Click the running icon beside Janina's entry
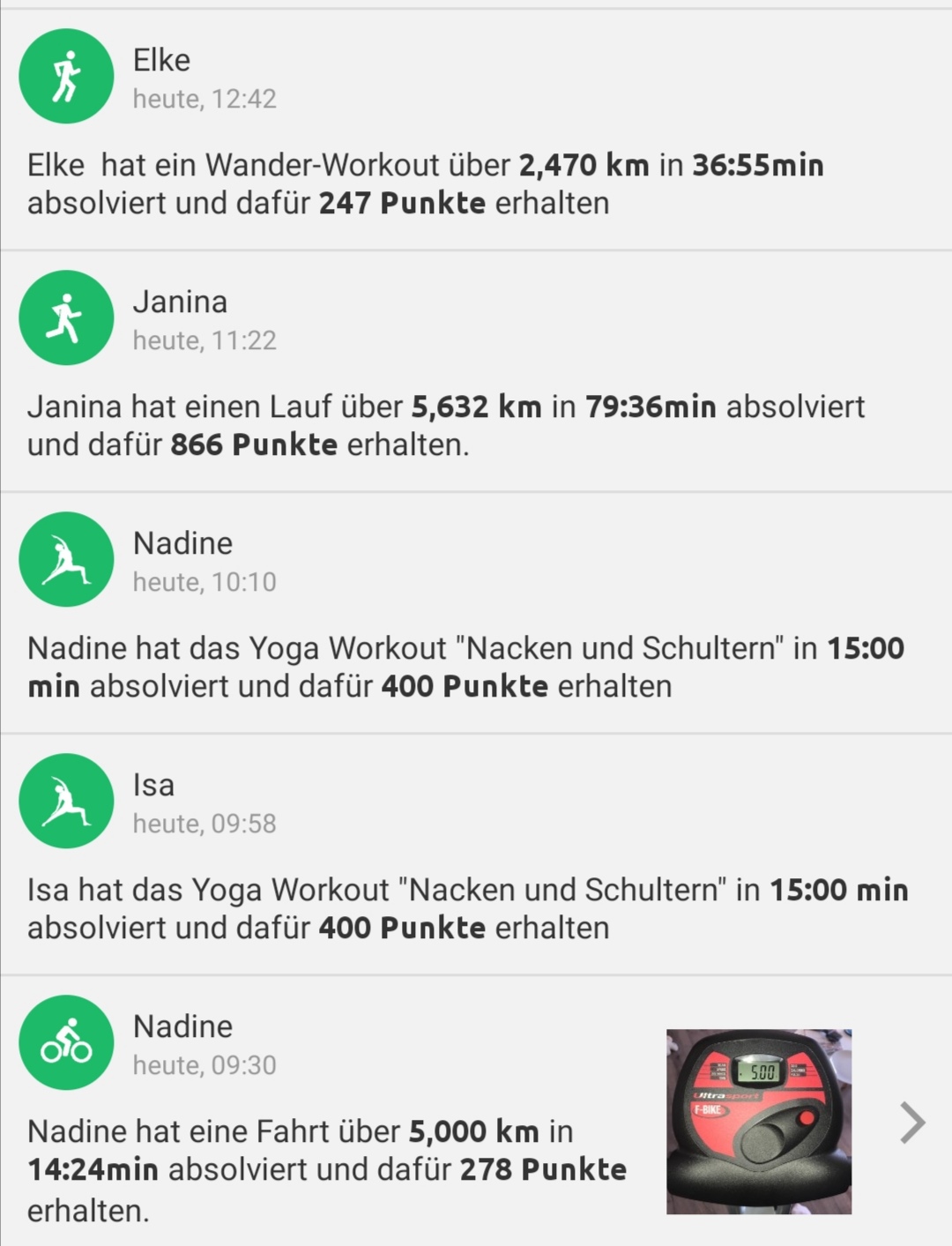Image resolution: width=952 pixels, height=1246 pixels. click(x=66, y=317)
